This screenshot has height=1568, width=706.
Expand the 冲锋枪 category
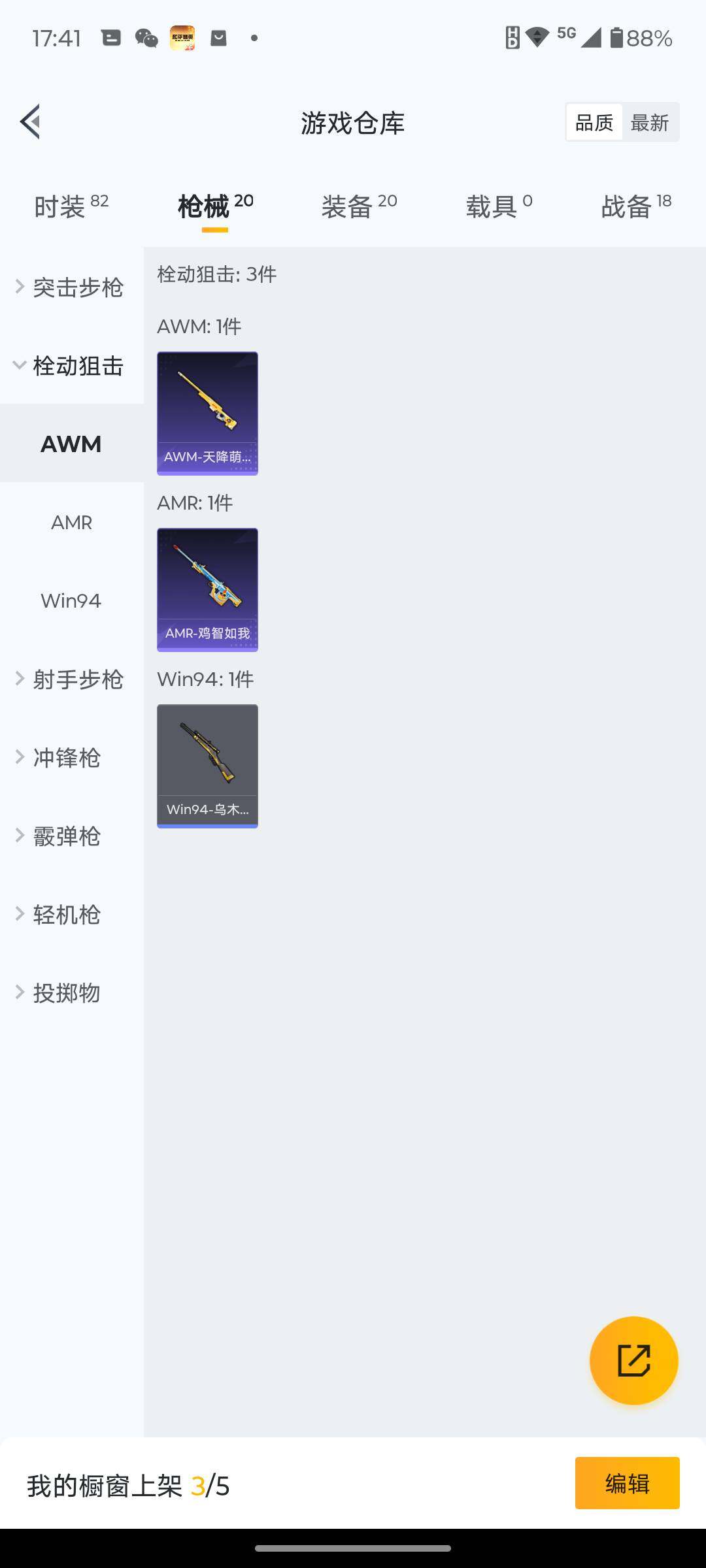click(x=65, y=758)
